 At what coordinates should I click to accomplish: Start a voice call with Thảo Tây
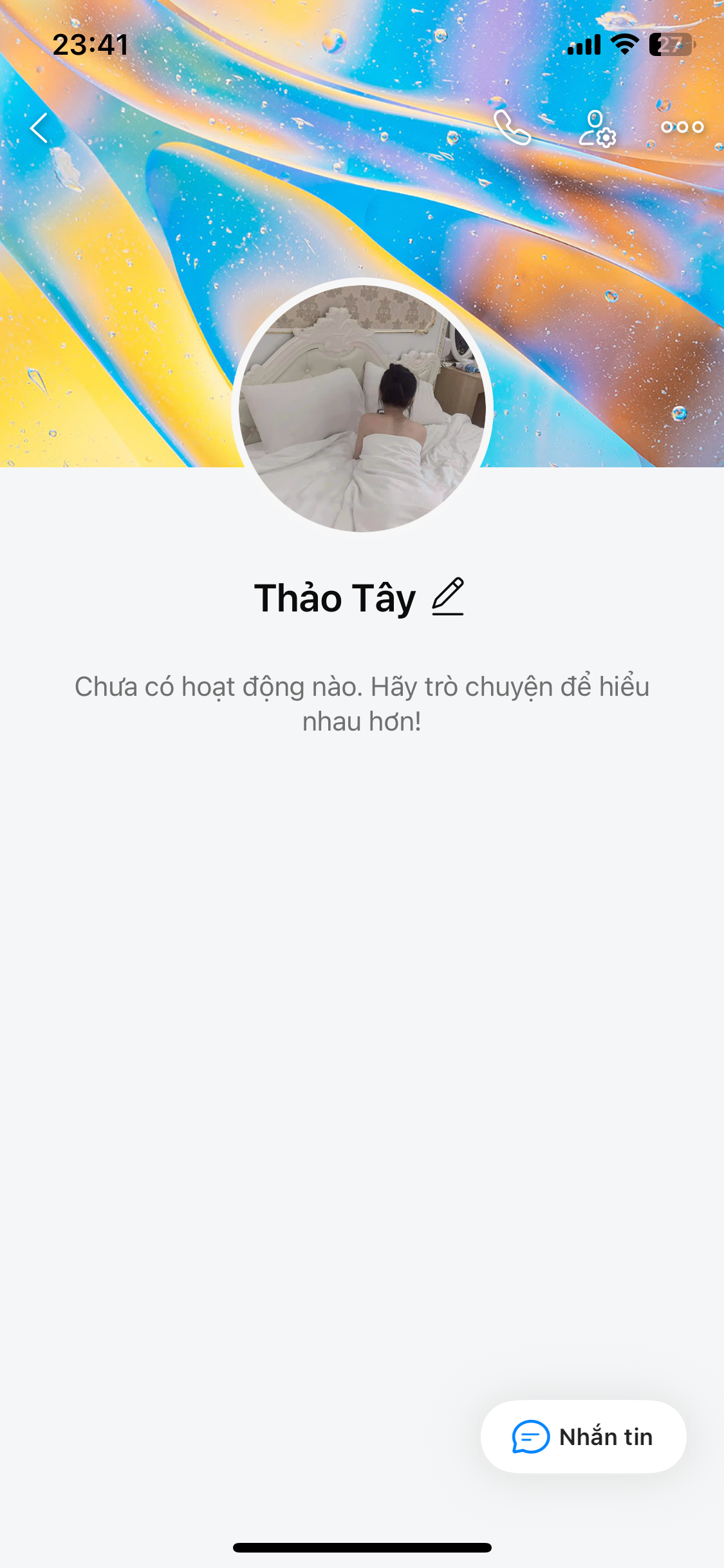click(x=512, y=127)
